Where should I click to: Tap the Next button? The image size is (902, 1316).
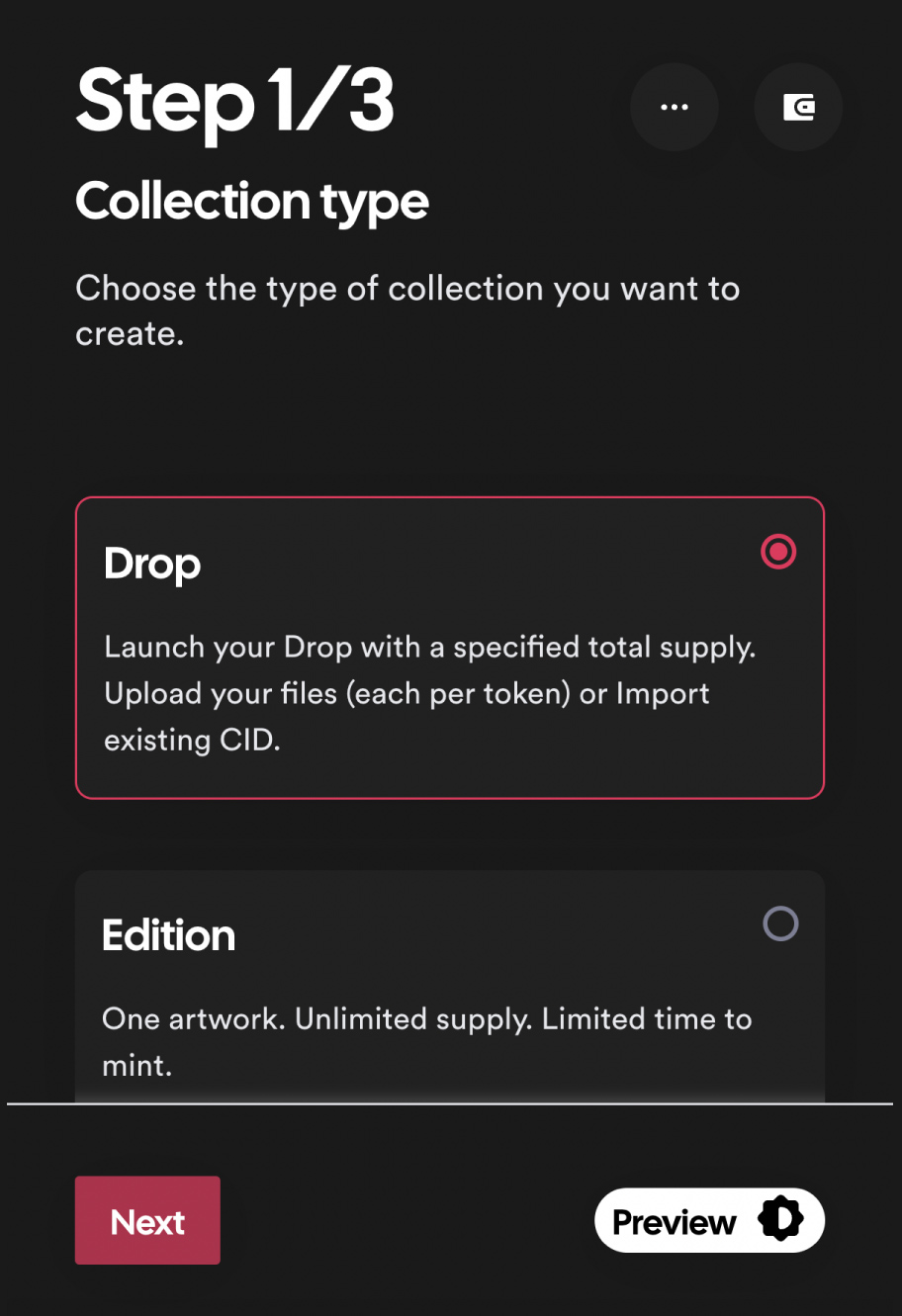(147, 1220)
